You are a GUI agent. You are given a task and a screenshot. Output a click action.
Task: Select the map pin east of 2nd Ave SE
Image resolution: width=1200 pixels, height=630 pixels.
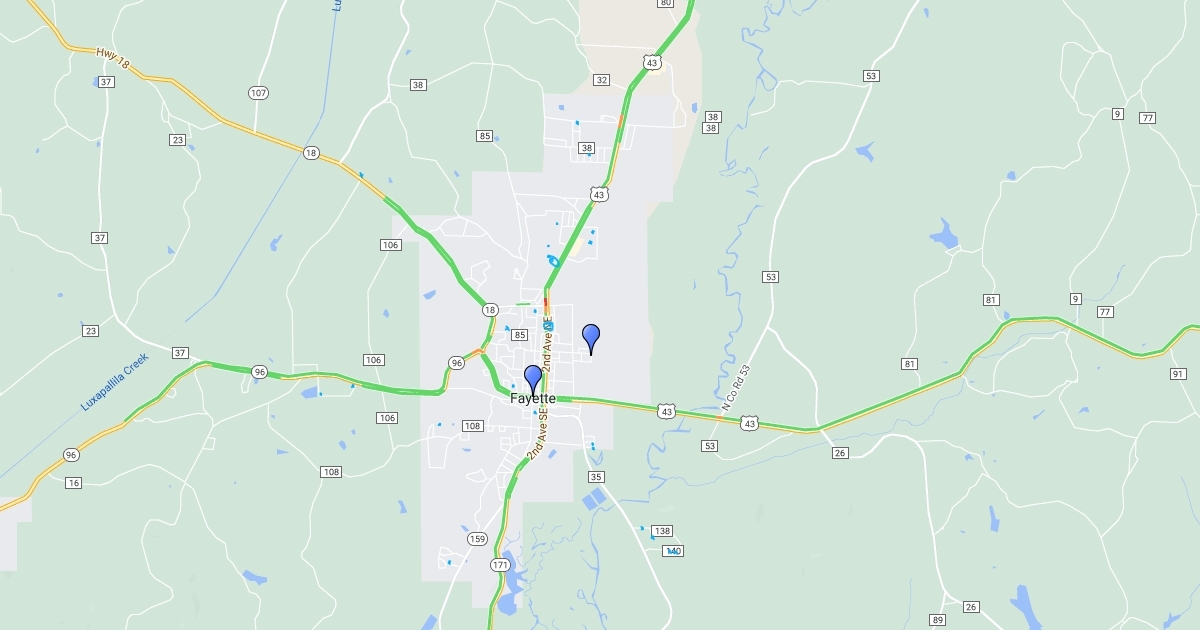(x=591, y=336)
